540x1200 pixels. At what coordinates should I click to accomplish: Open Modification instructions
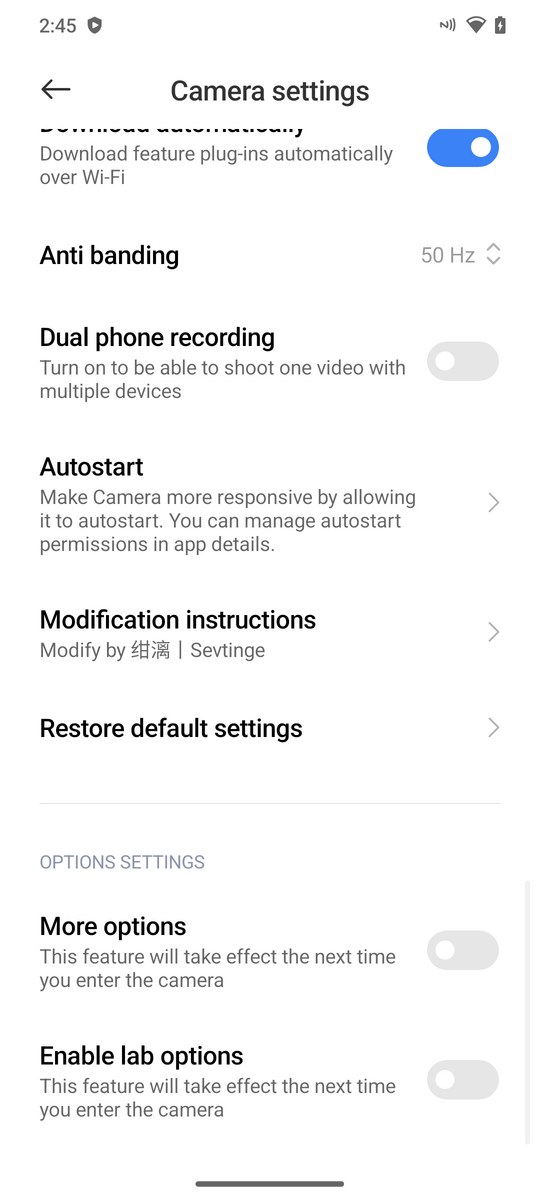(270, 633)
